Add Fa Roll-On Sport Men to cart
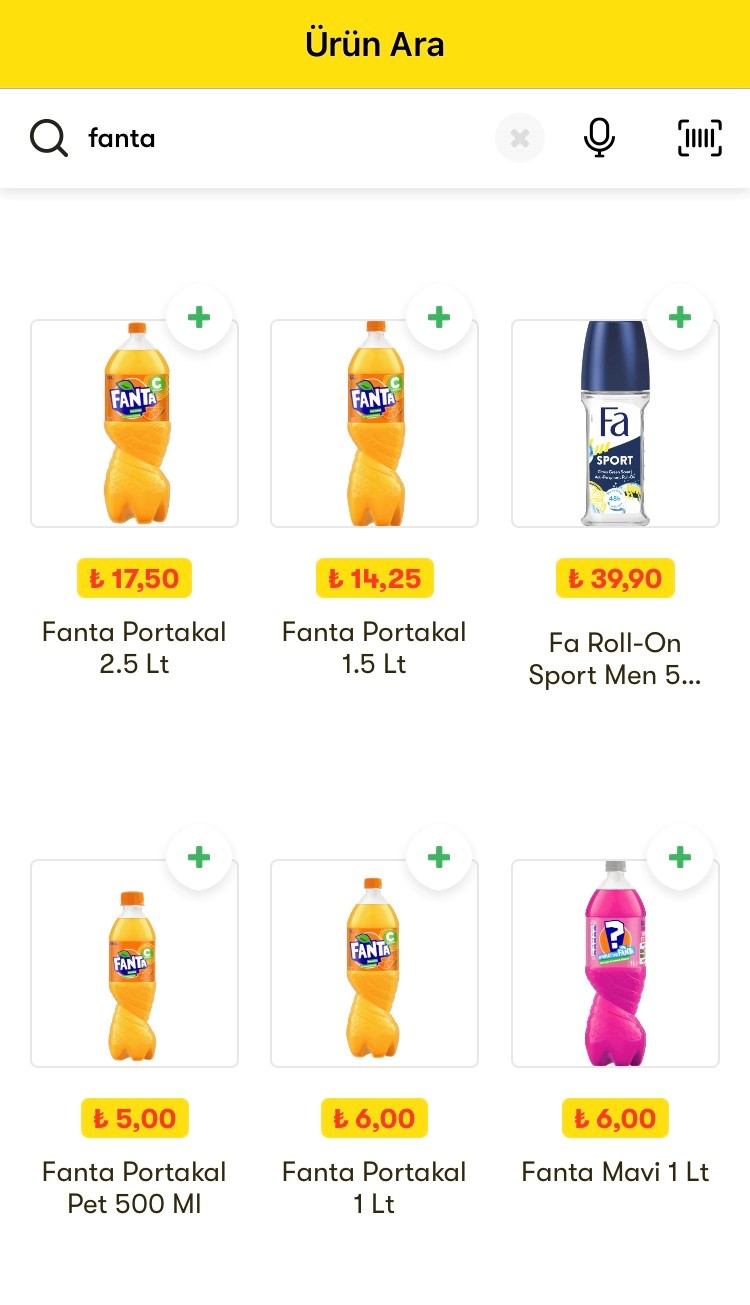Viewport: 750px width, 1305px height. (x=680, y=318)
